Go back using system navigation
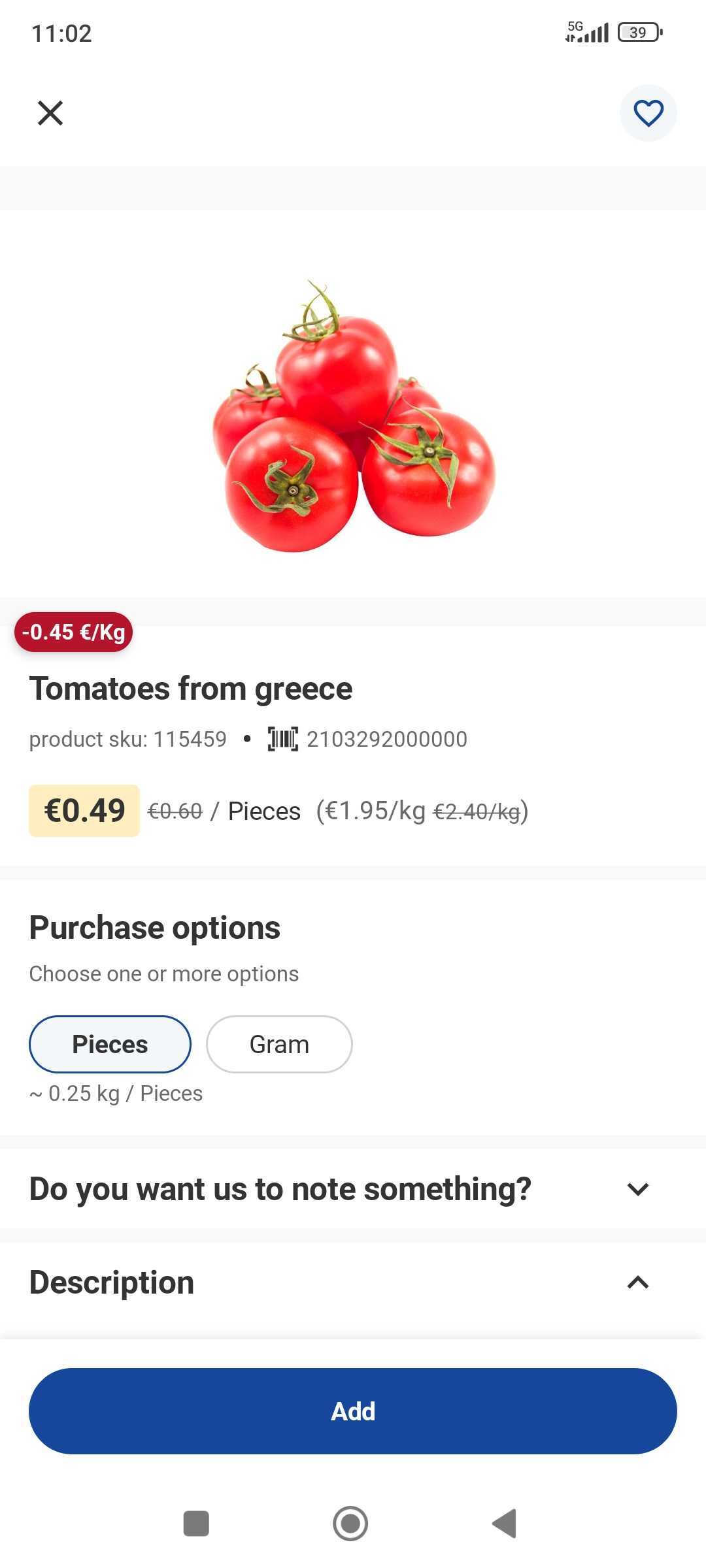706x1568 pixels. [x=505, y=1524]
